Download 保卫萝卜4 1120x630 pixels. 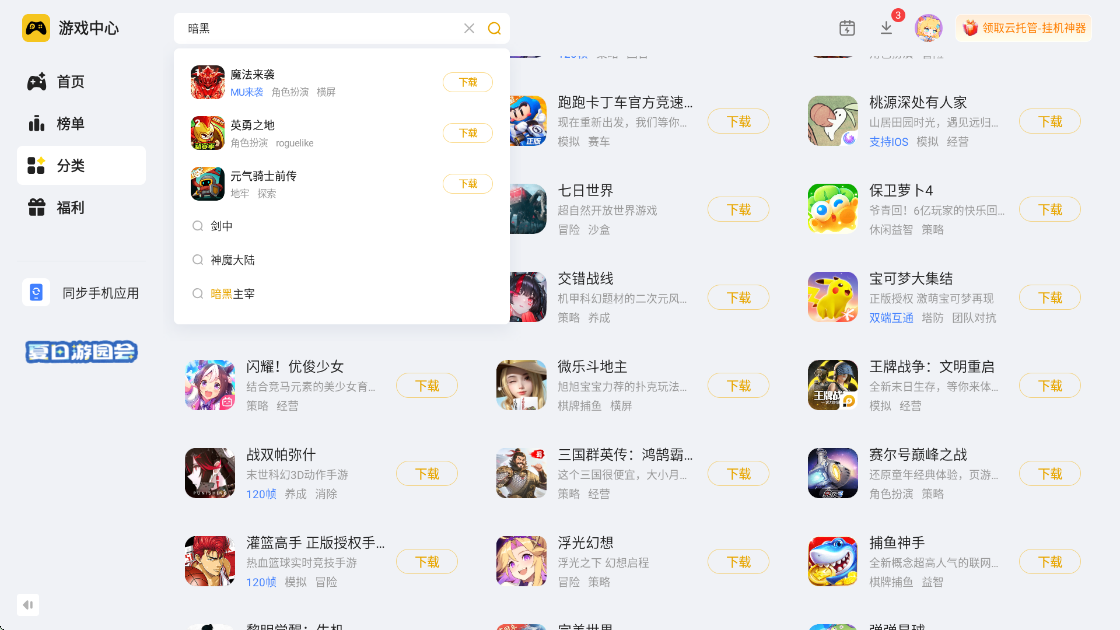[1049, 210]
